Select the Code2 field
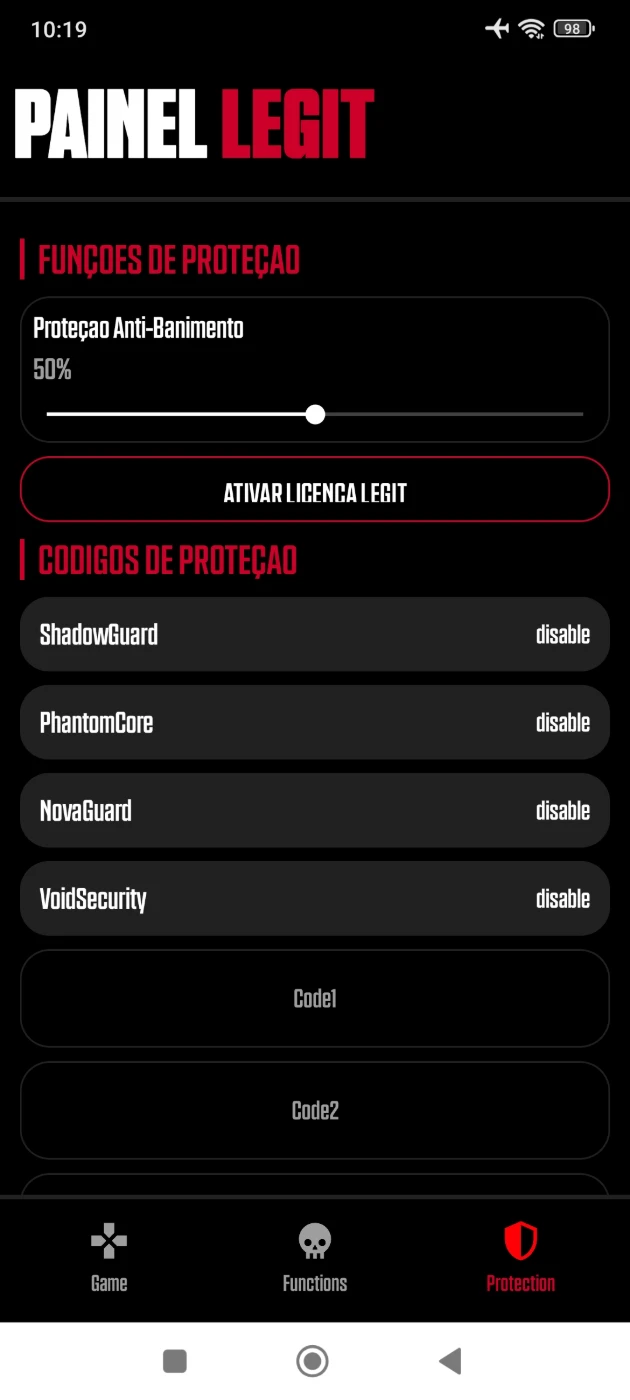Image resolution: width=630 pixels, height=1400 pixels. point(315,1110)
